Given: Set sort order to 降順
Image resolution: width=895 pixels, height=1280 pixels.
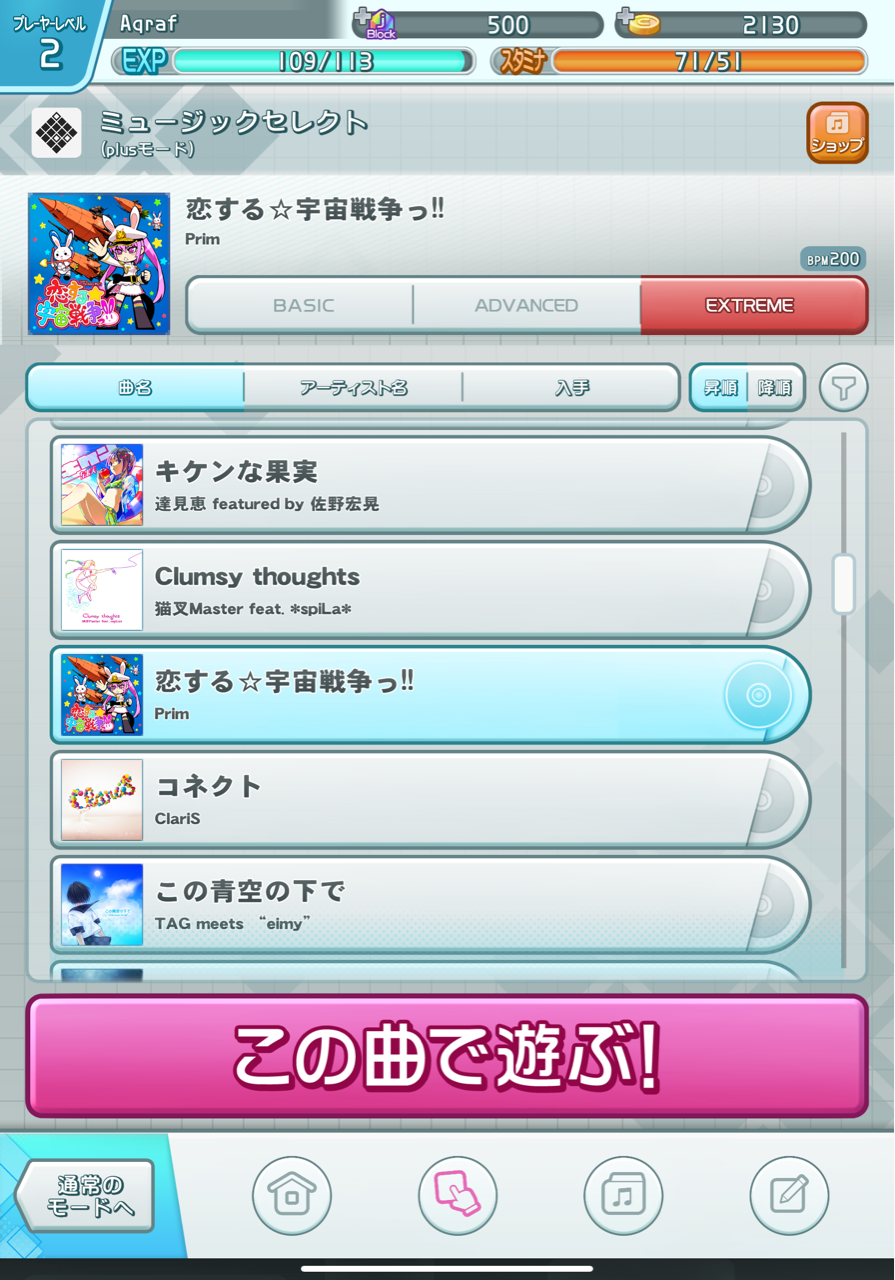Looking at the screenshot, I should [775, 388].
